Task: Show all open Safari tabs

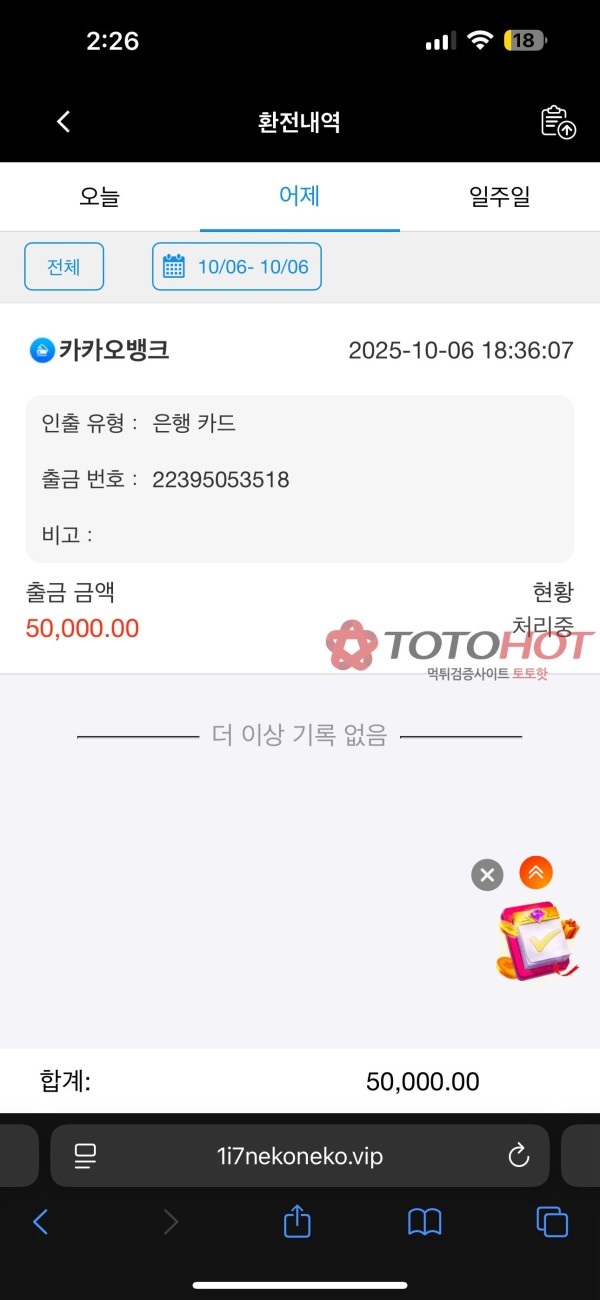Action: 552,1221
